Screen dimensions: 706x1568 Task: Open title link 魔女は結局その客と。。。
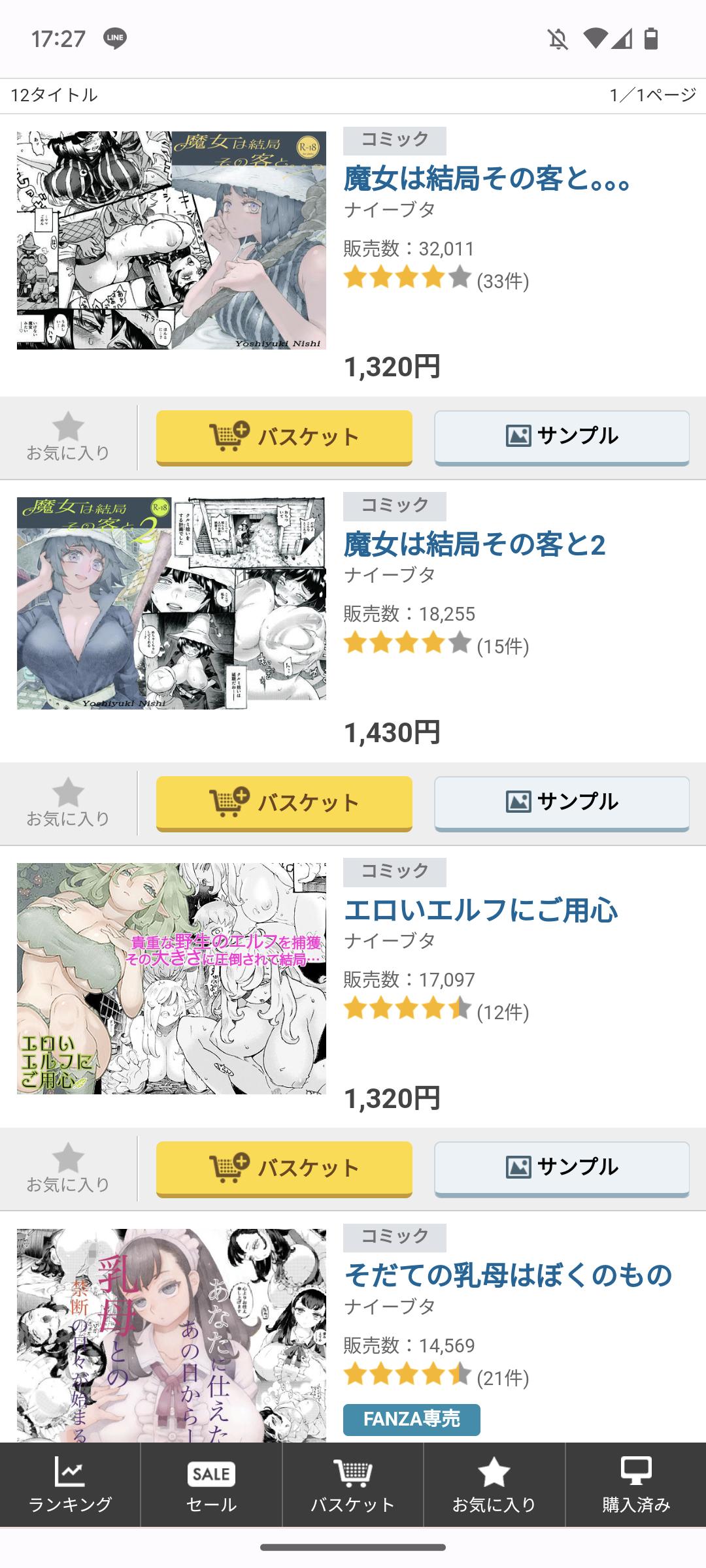[x=487, y=179]
